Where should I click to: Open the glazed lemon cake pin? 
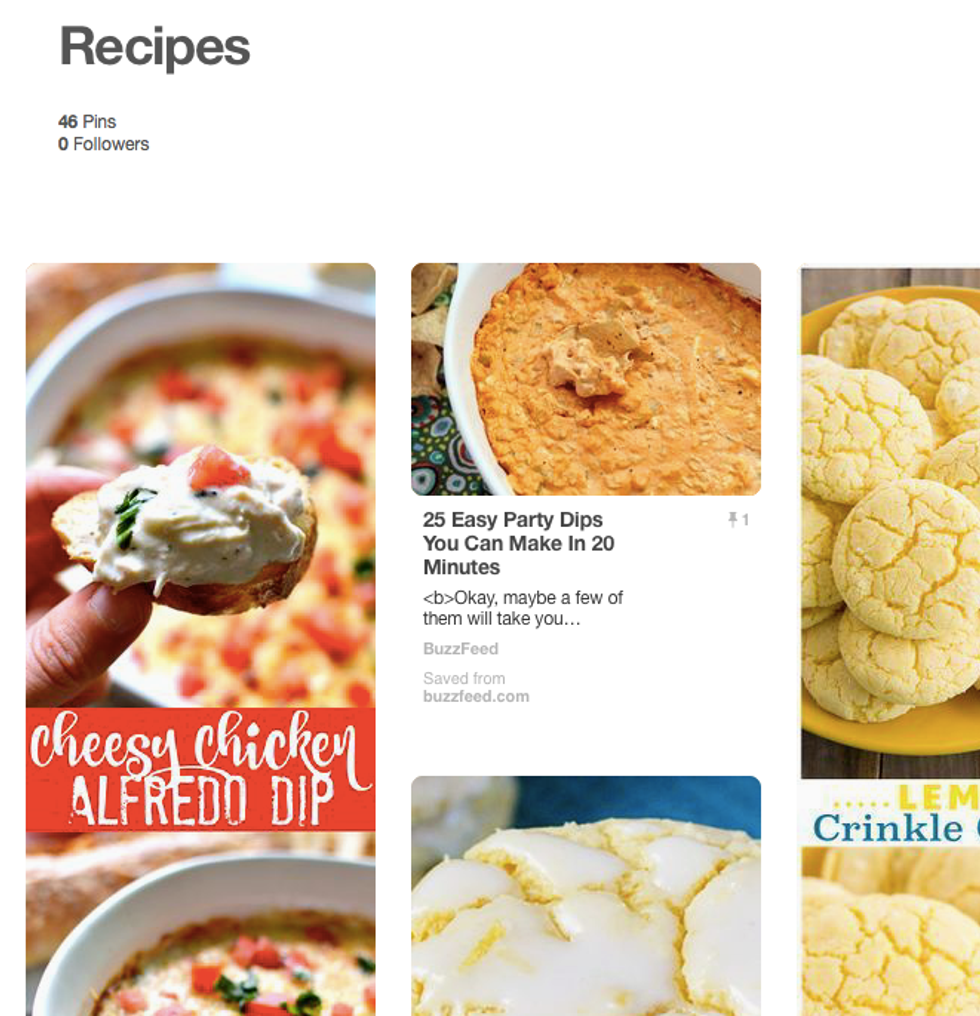[586, 900]
